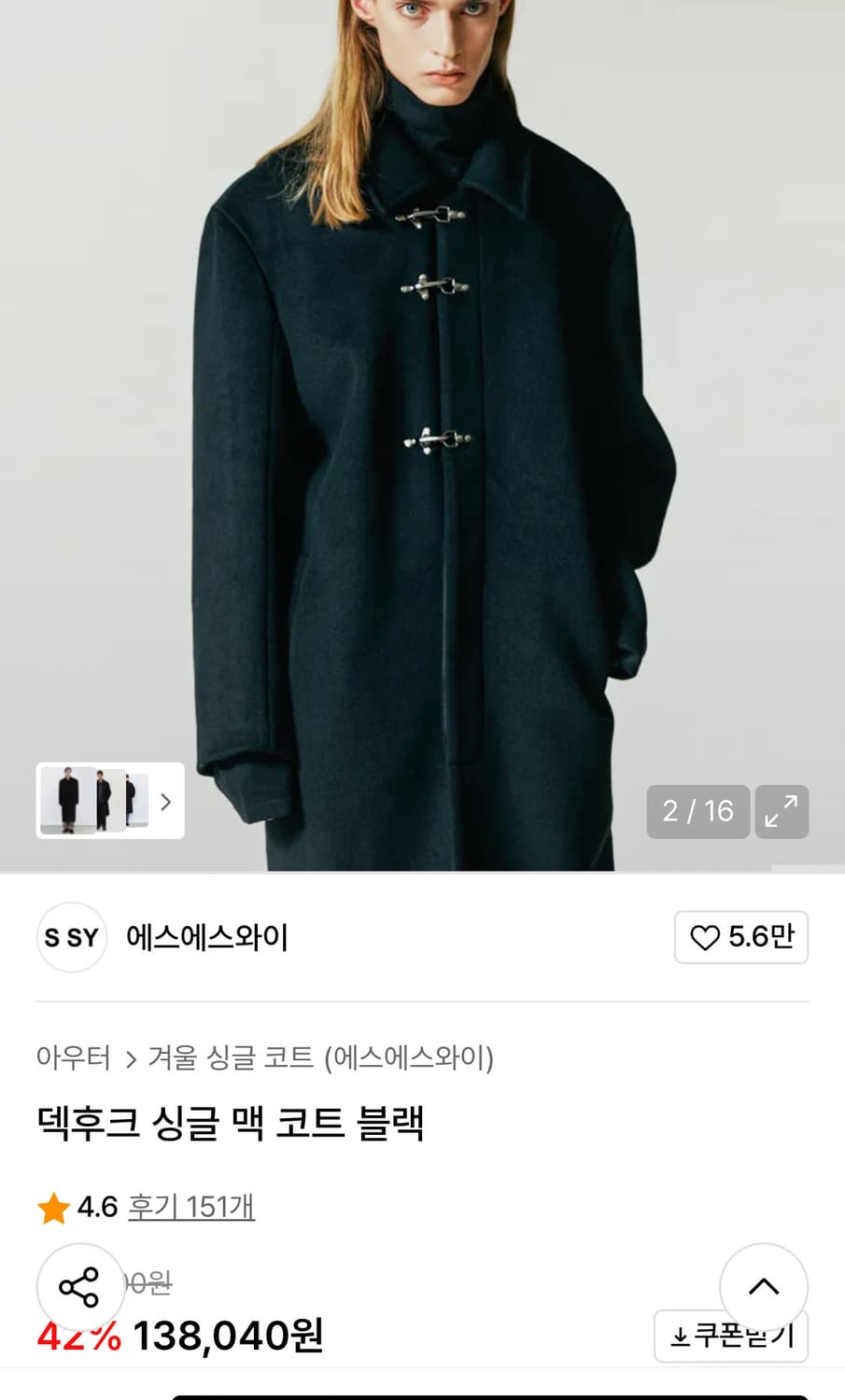Tap the S SY brand logo circle
This screenshot has height=1400, width=845.
click(x=72, y=938)
